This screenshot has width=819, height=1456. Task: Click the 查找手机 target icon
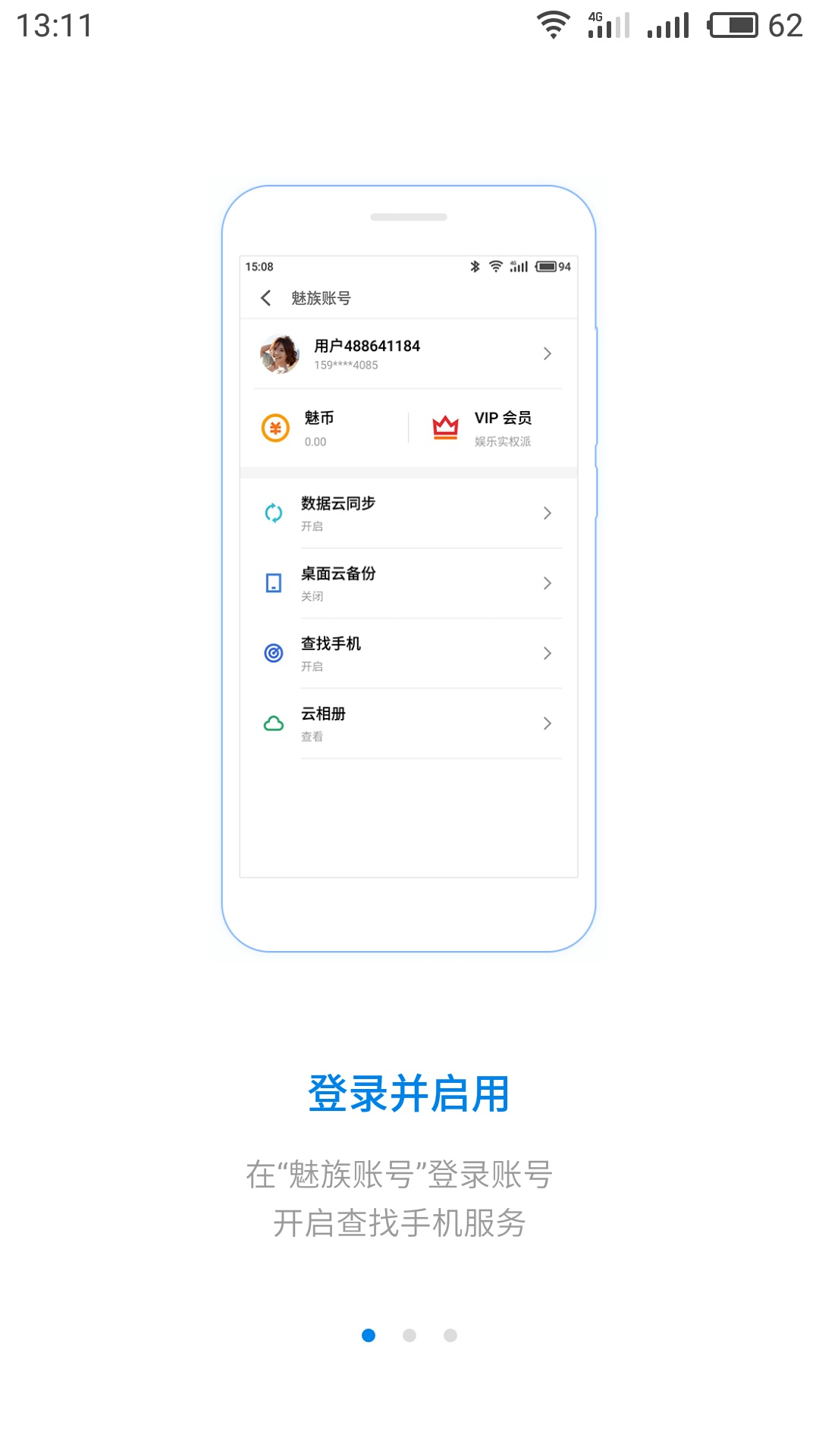point(274,652)
